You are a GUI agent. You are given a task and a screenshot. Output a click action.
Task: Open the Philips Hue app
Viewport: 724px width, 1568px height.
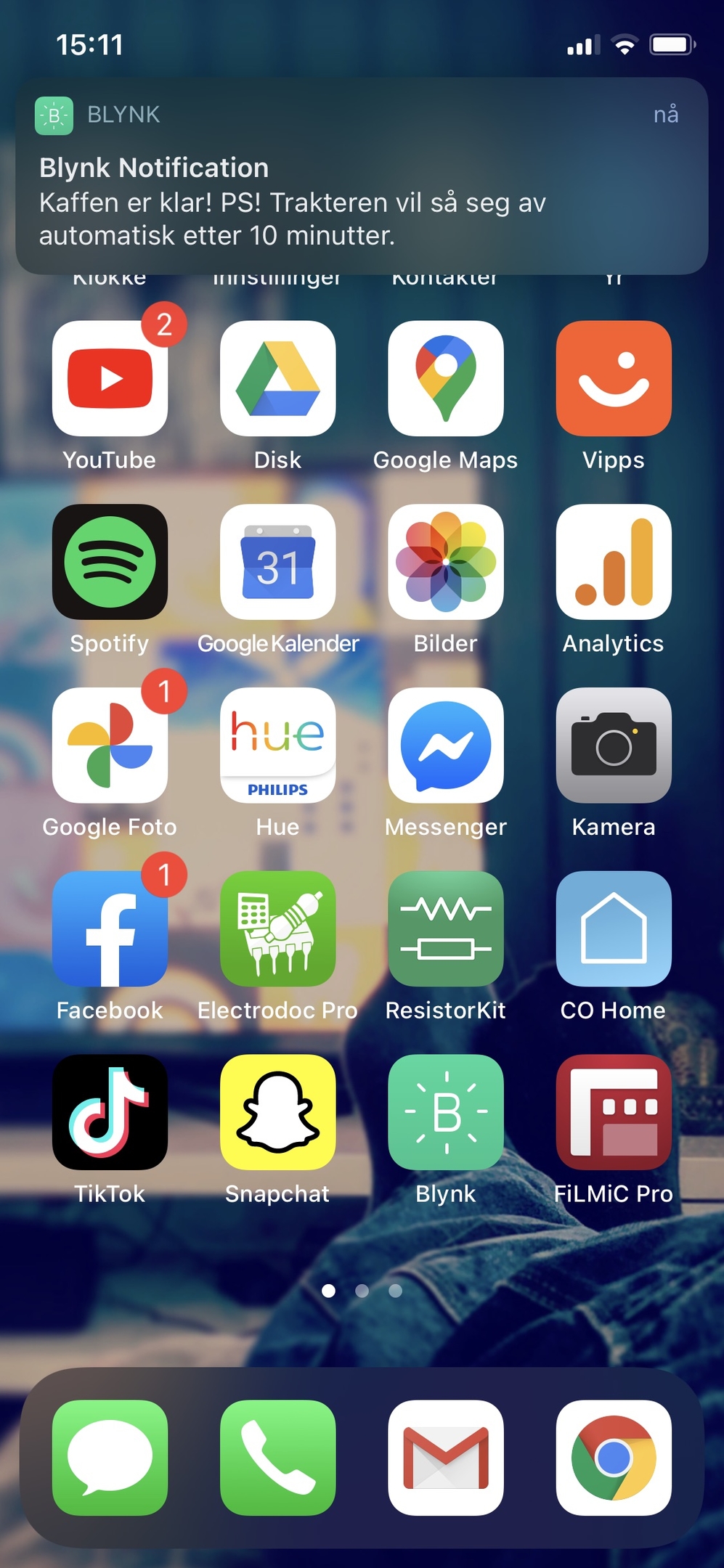(277, 746)
